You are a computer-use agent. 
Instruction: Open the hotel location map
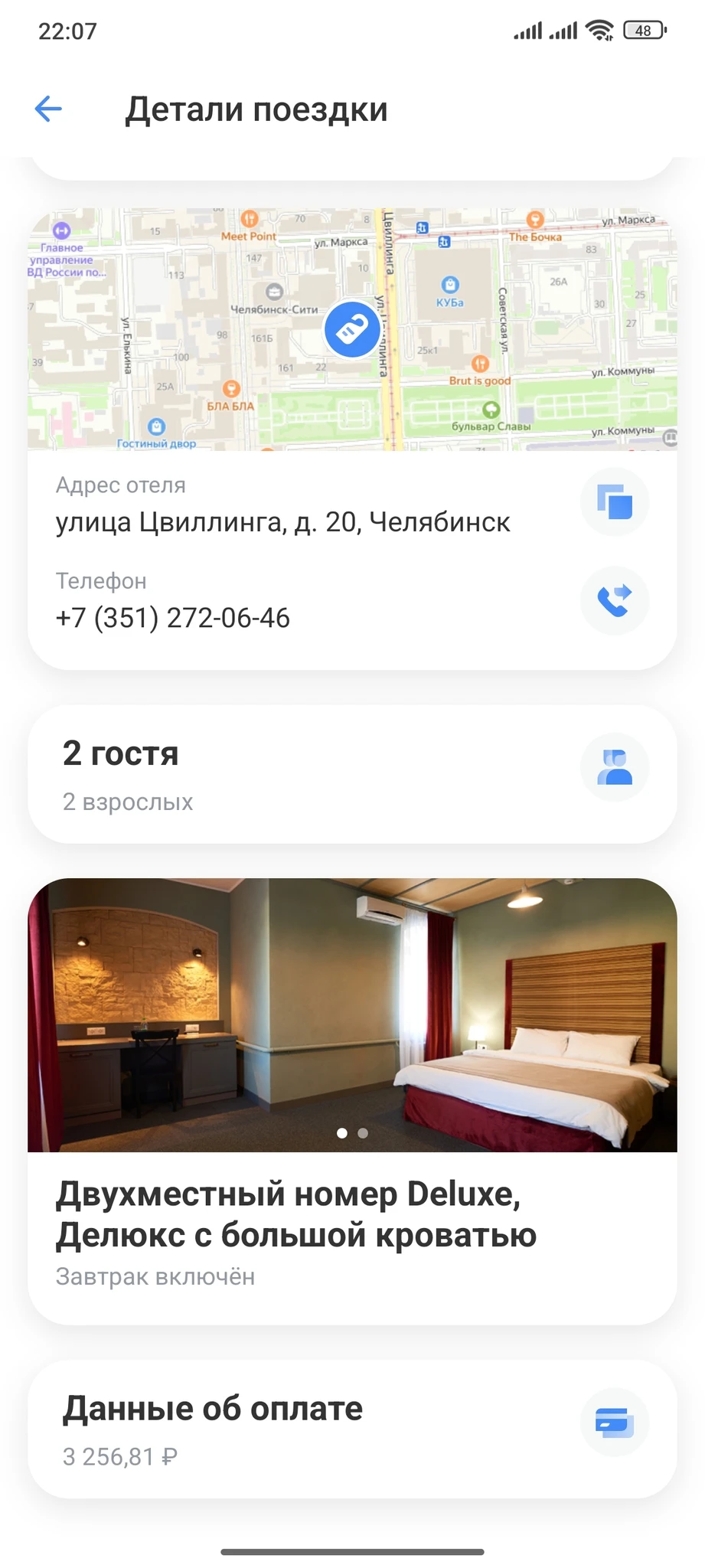pyautogui.click(x=352, y=329)
